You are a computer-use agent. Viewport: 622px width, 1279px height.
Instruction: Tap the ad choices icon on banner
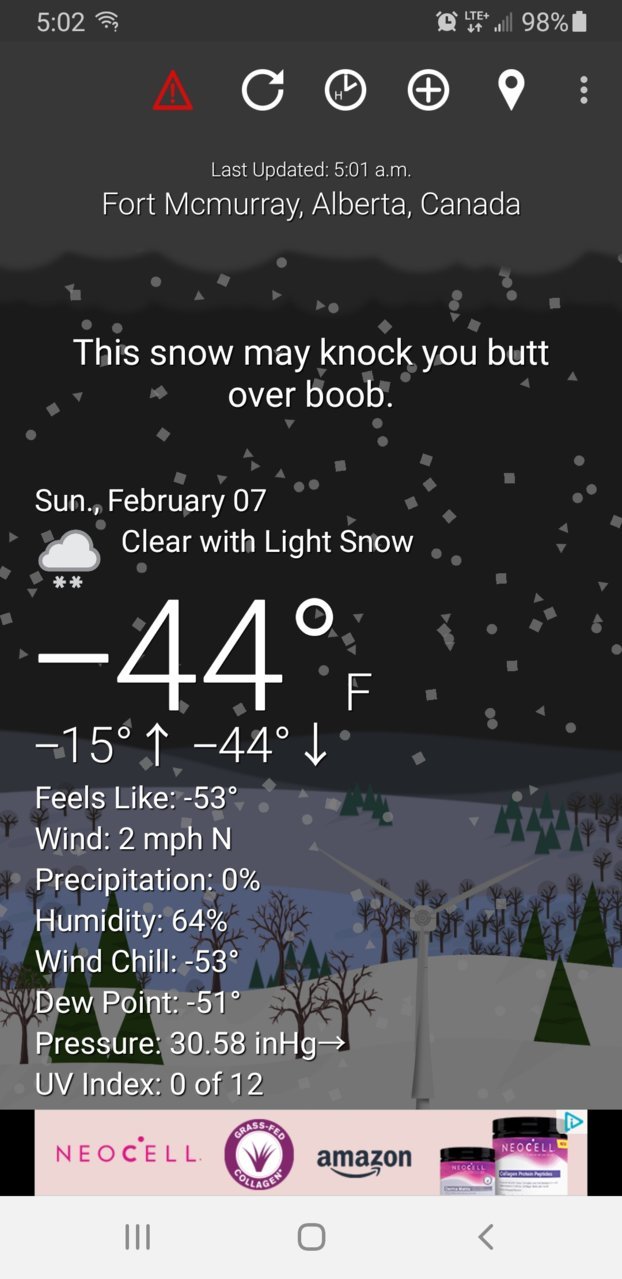point(574,1122)
